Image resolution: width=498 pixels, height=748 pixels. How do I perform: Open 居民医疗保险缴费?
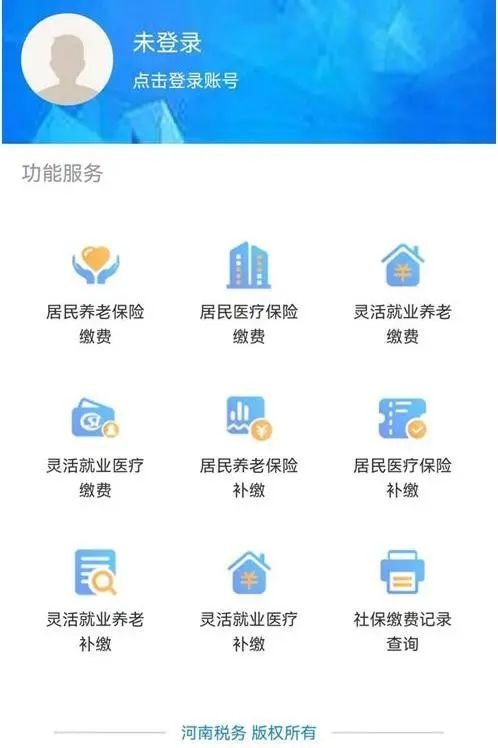point(249,293)
